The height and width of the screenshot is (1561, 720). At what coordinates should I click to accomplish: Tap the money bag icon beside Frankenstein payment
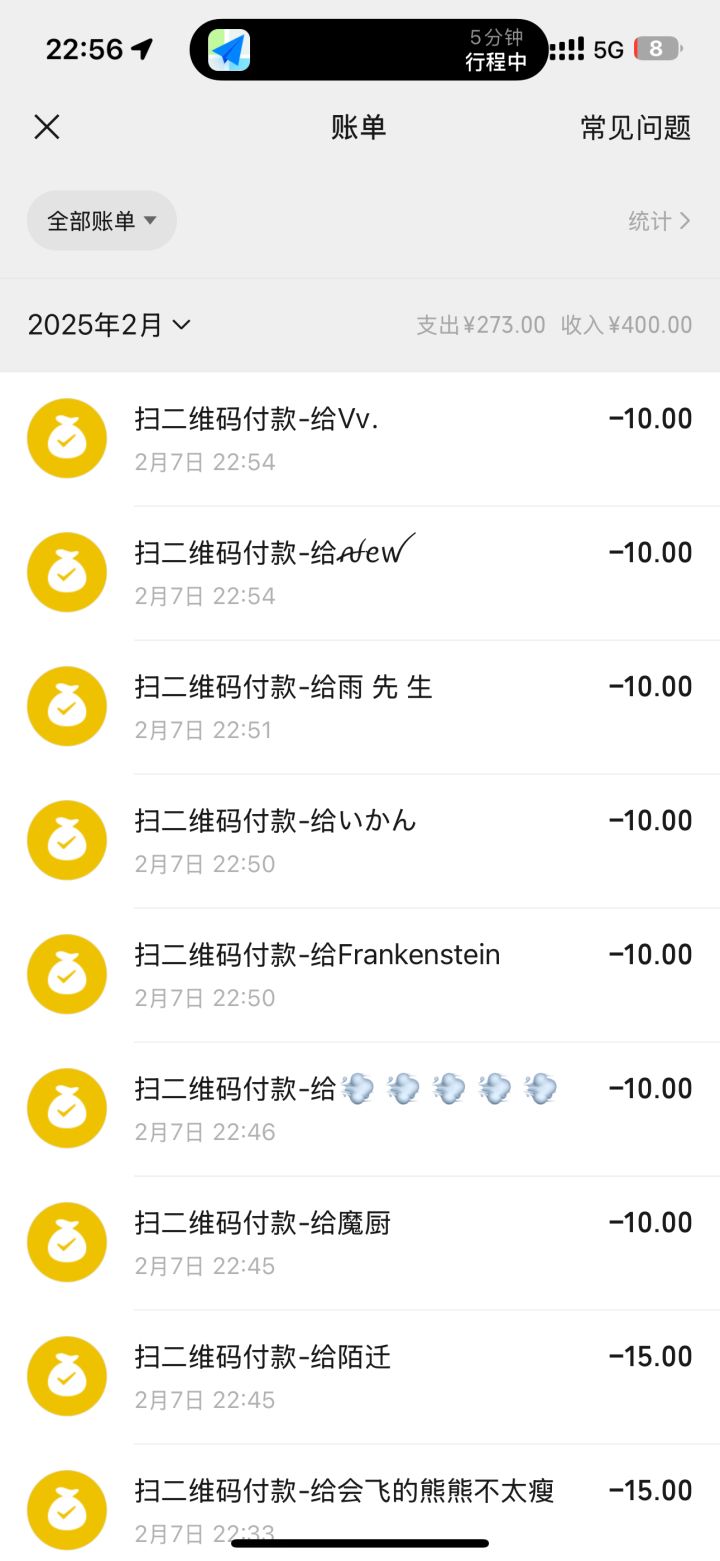click(x=66, y=973)
